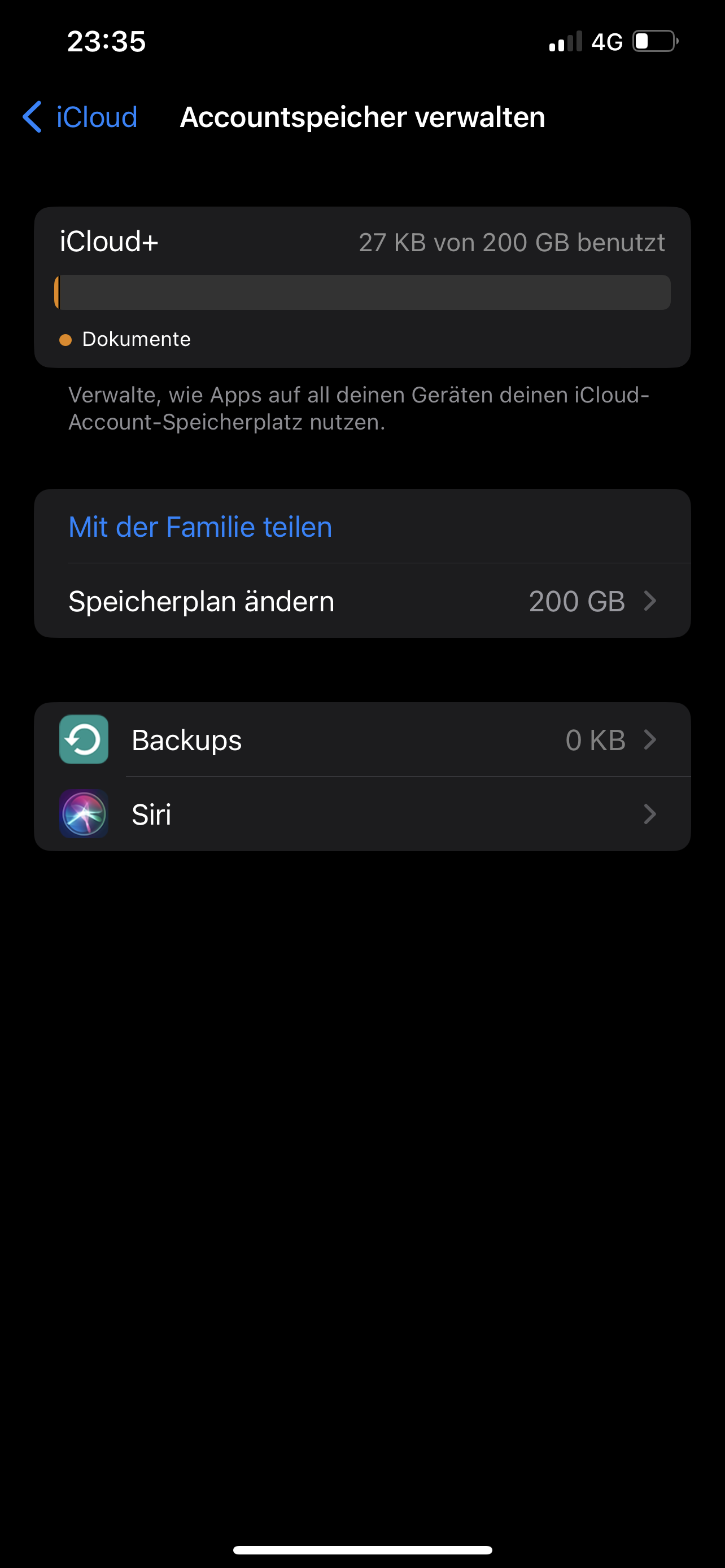Go back to iCloud settings
This screenshot has width=725, height=1568.
click(80, 117)
